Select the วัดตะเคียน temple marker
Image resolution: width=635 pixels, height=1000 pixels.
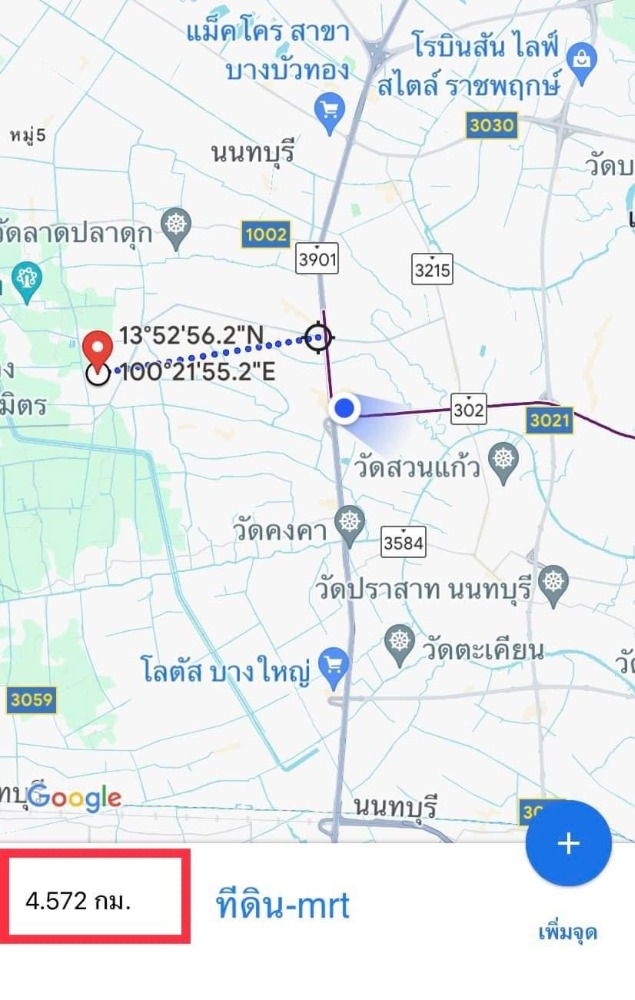[400, 640]
